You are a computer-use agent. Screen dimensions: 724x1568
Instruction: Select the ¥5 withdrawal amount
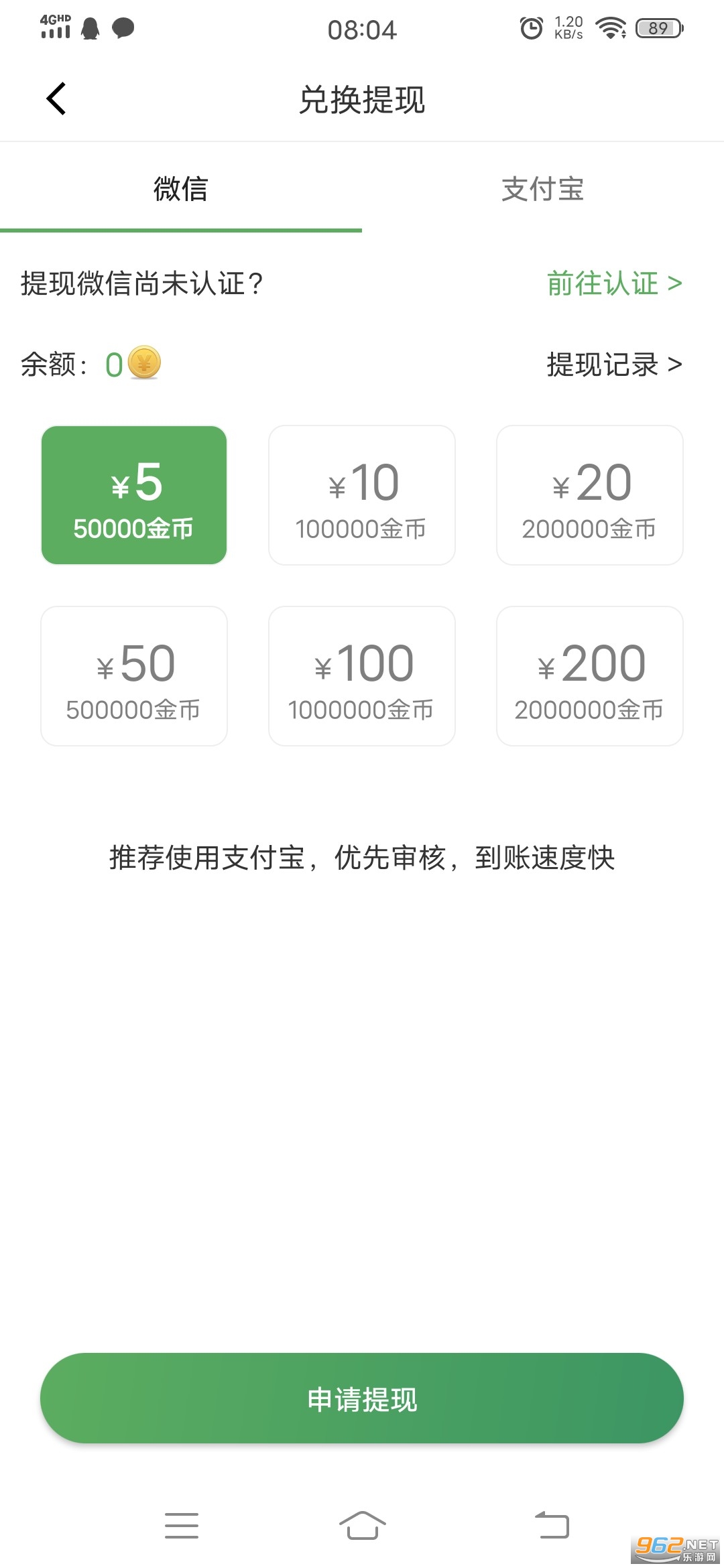[134, 495]
